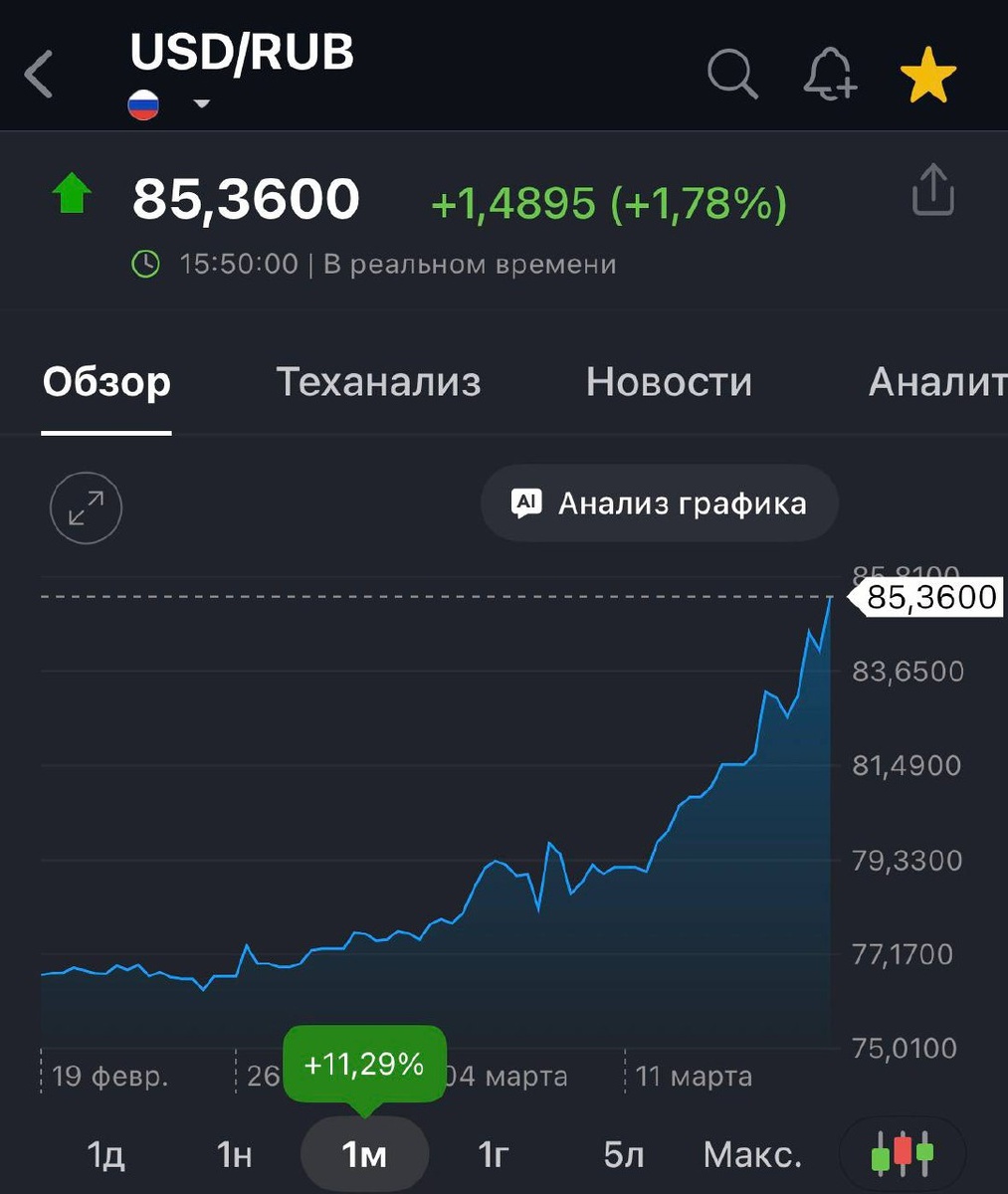The width and height of the screenshot is (1008, 1194).
Task: Set the chart period to 5л
Action: (623, 1154)
